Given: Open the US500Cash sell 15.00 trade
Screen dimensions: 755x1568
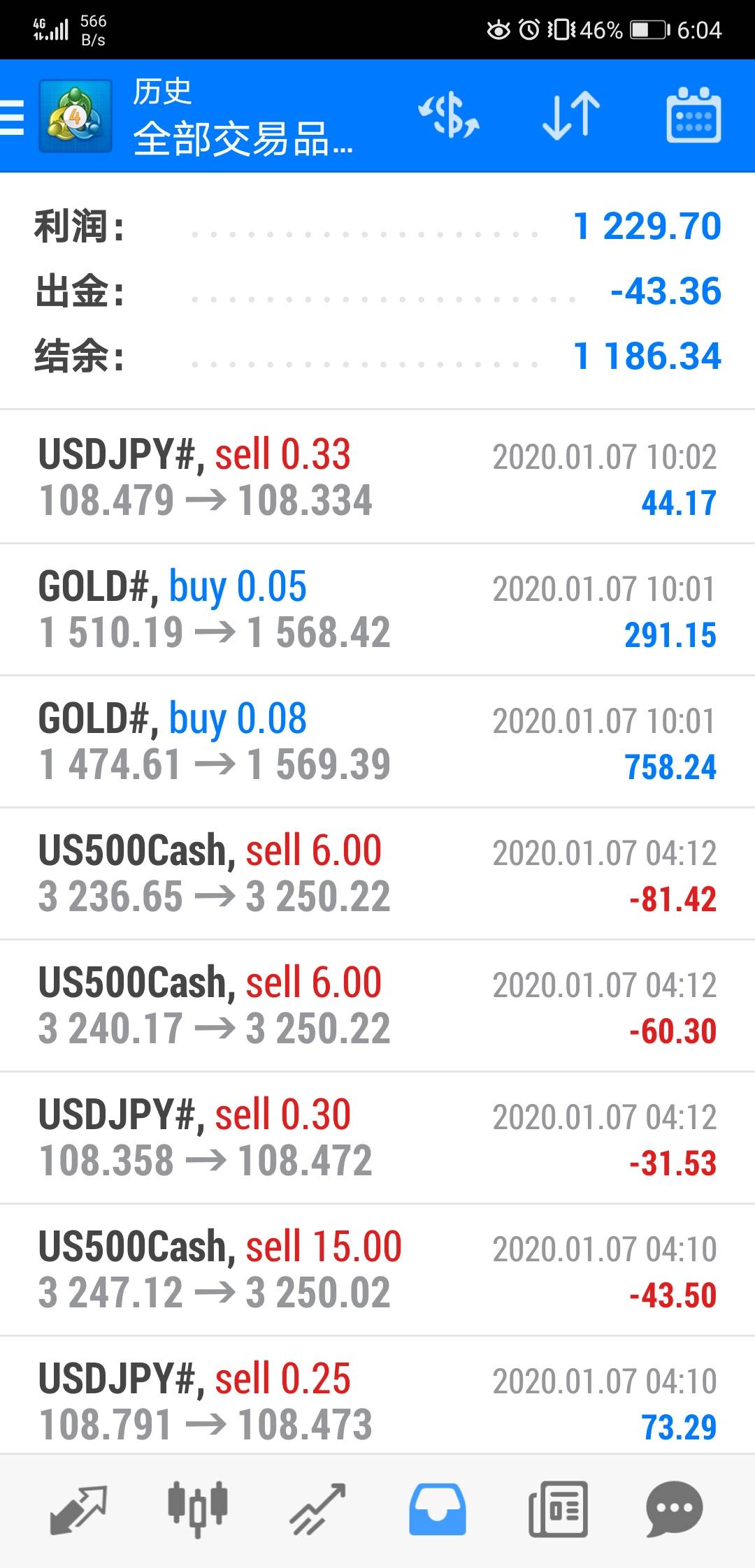Looking at the screenshot, I should tap(377, 1270).
